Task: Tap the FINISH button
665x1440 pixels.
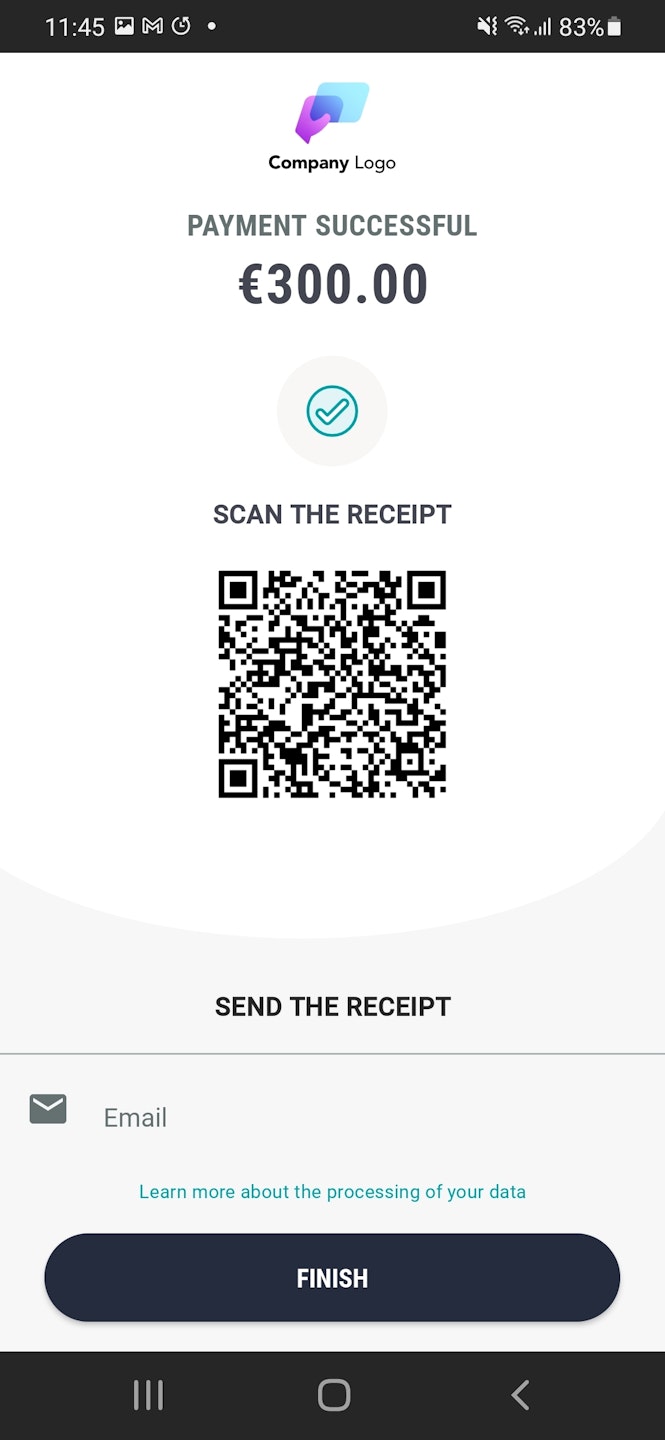Action: pyautogui.click(x=332, y=1278)
